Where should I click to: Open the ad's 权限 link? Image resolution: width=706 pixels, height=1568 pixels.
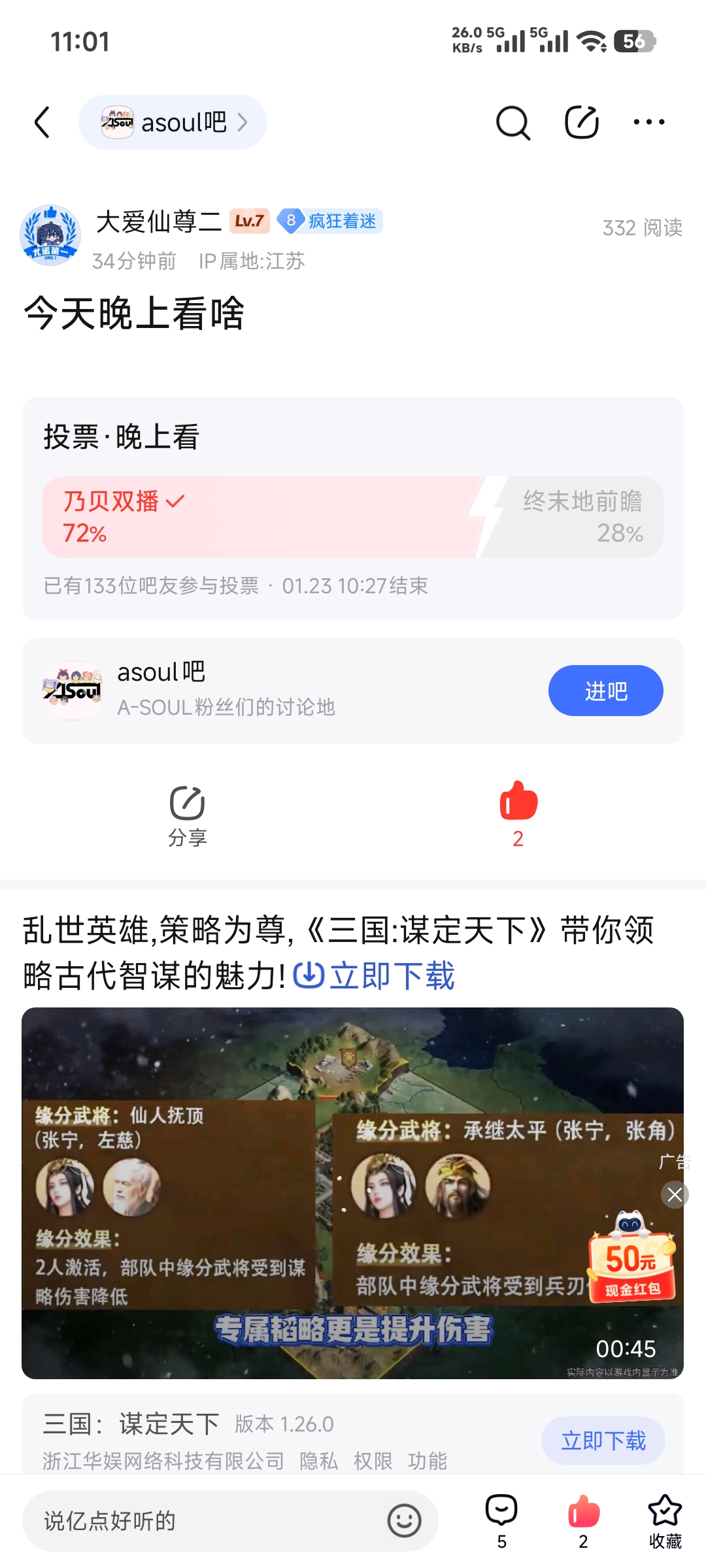tap(373, 1461)
